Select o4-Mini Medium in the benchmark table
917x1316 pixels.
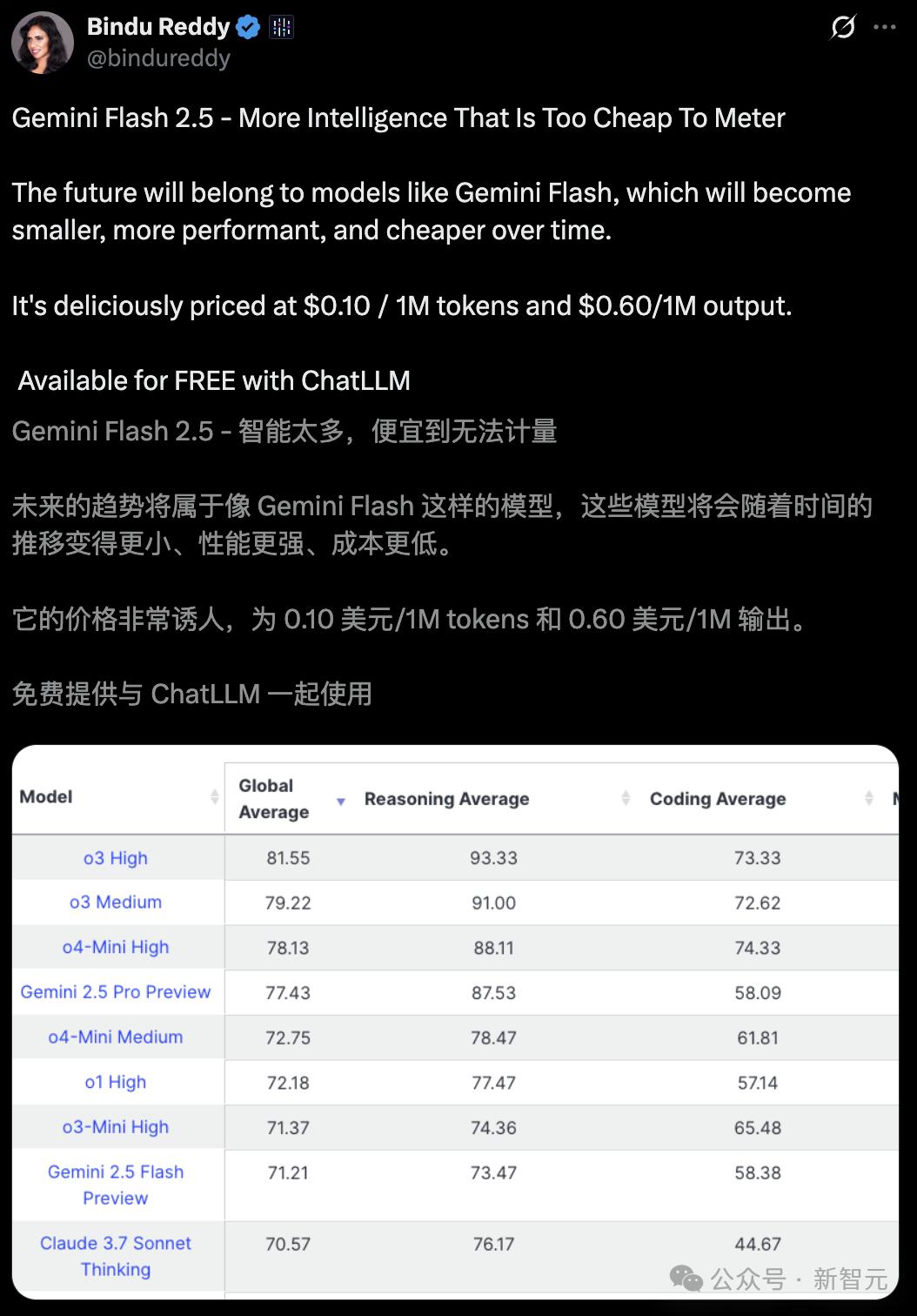117,1037
